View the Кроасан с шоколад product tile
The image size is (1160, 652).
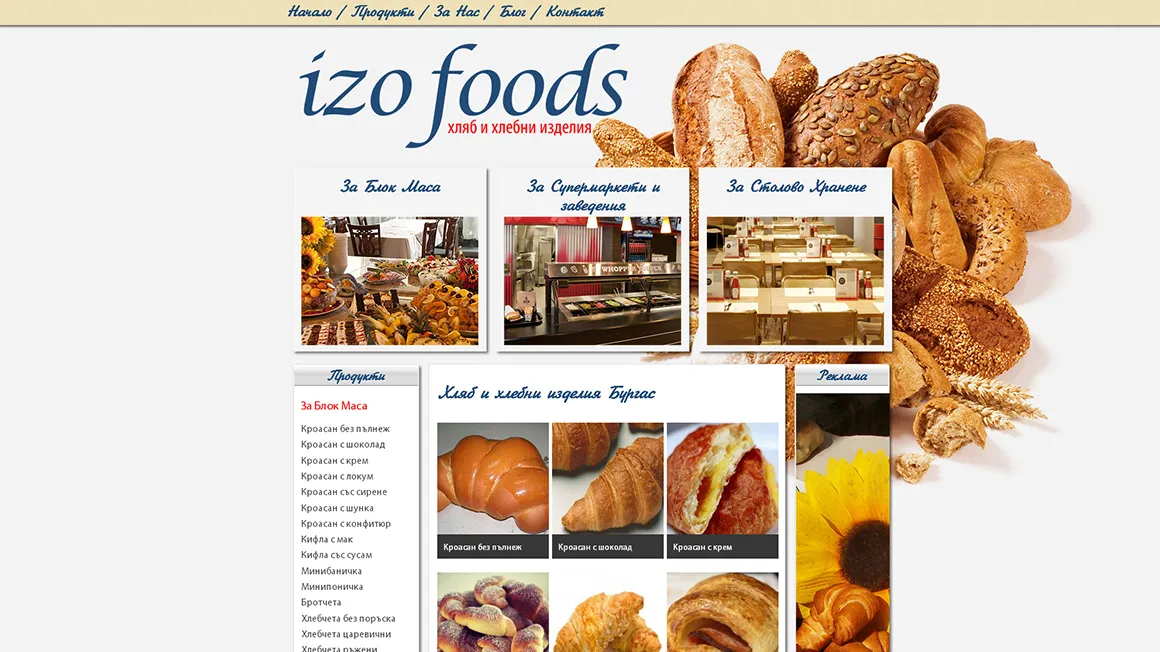[x=608, y=489]
